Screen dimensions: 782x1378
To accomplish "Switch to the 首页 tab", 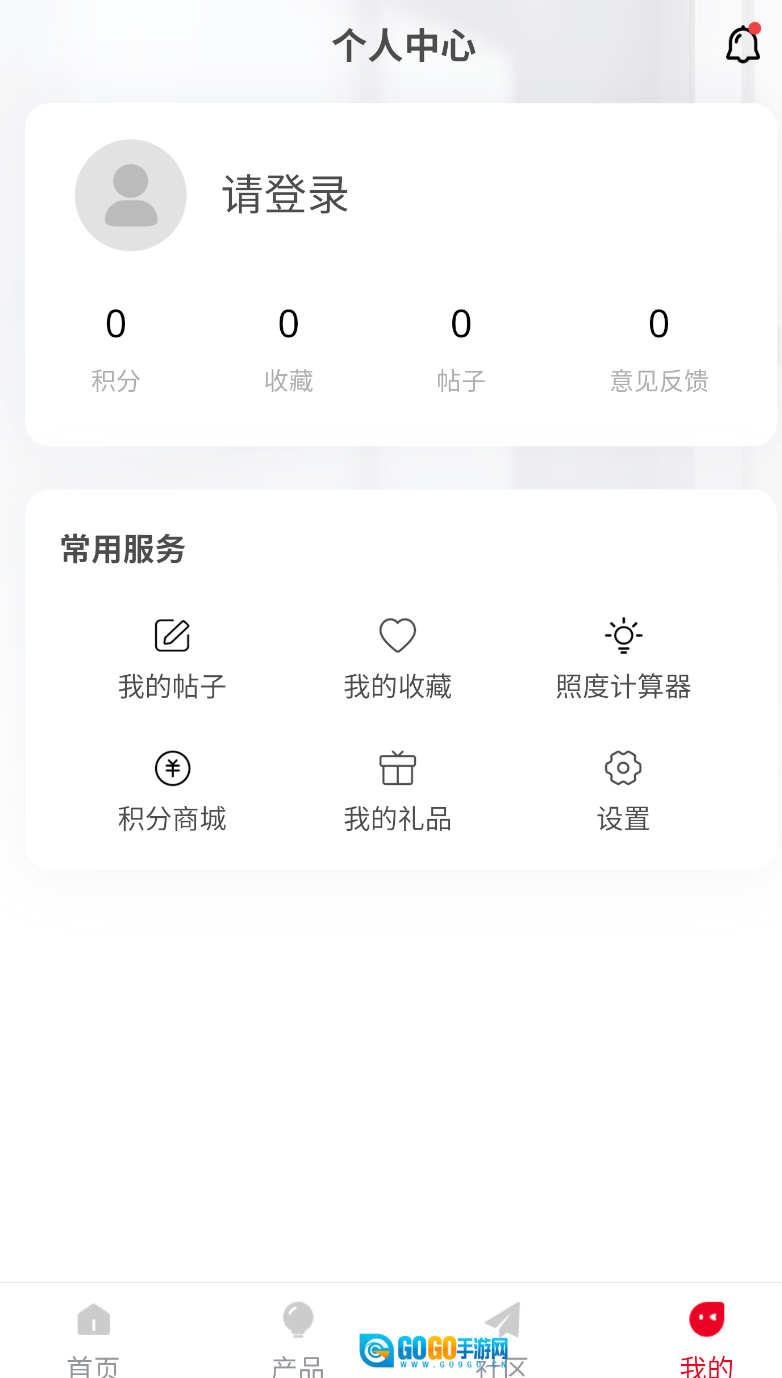I will click(94, 1337).
